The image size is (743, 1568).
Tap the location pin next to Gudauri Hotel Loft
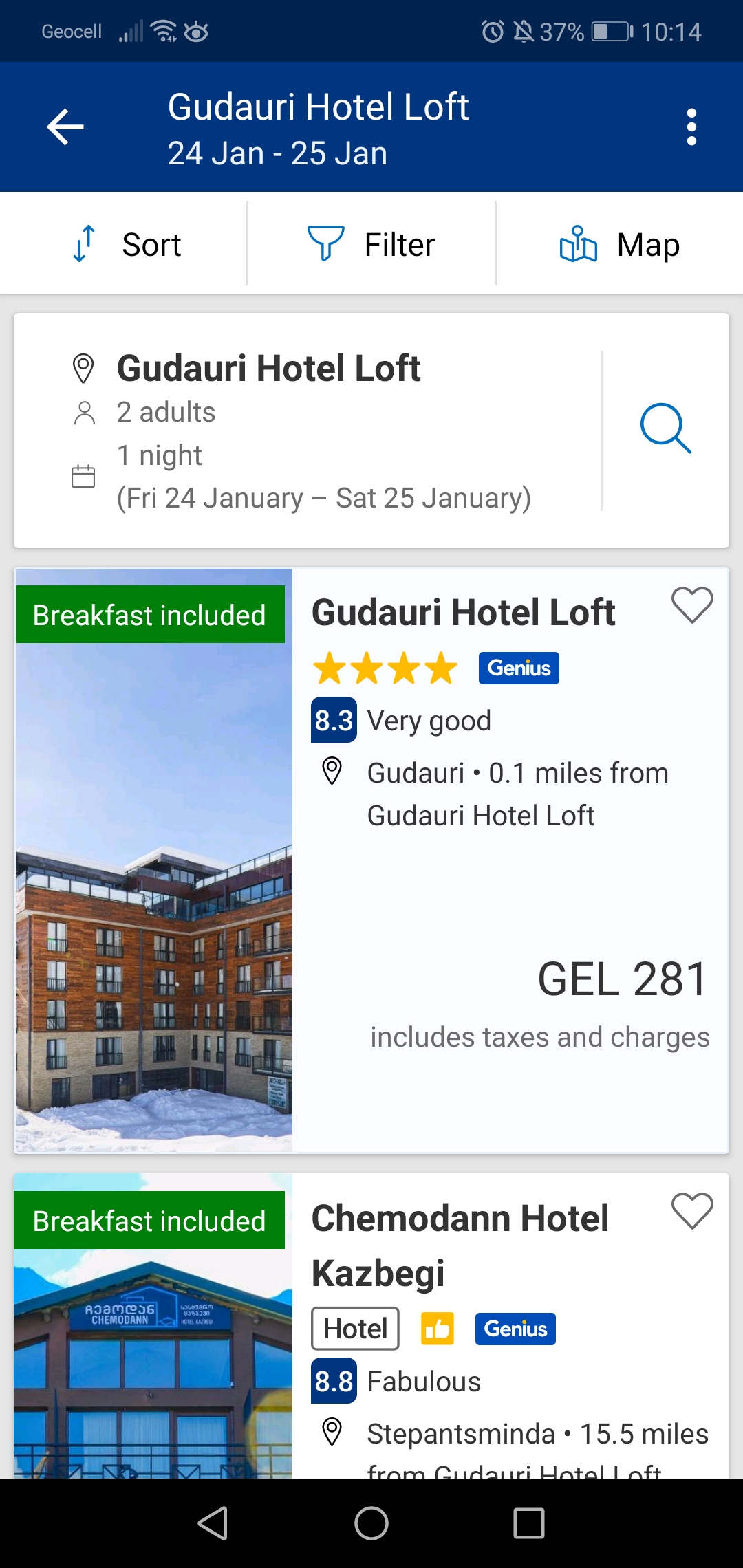pos(83,369)
